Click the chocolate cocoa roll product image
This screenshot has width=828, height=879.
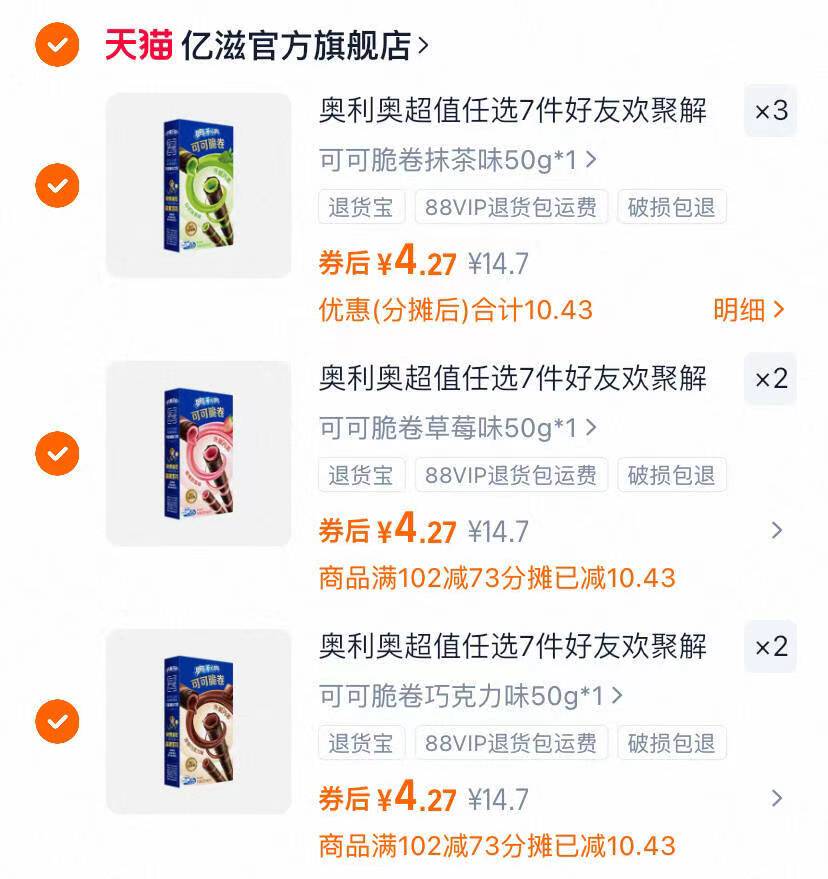(198, 720)
